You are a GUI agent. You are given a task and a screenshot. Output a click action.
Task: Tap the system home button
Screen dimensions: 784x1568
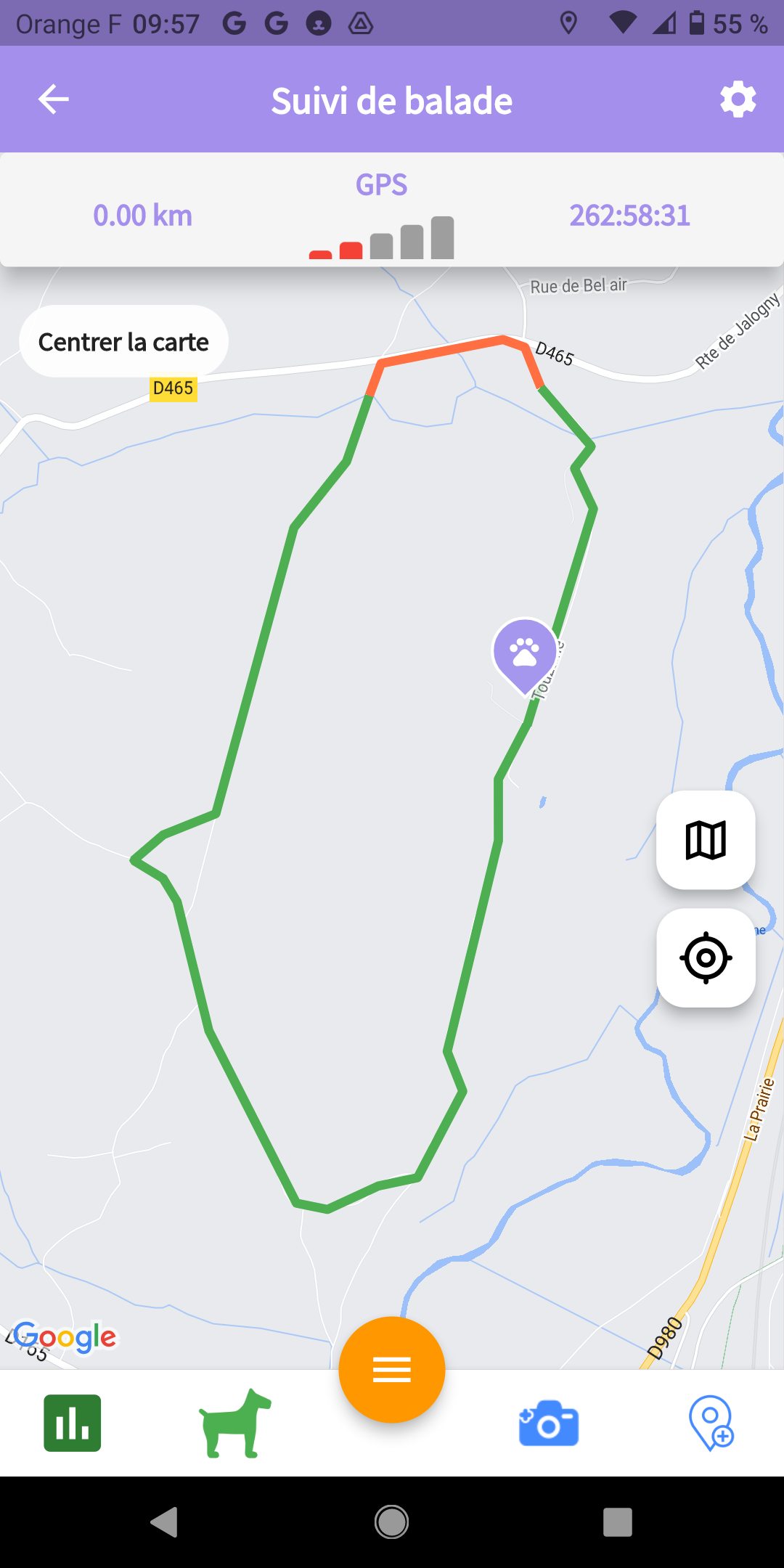pyautogui.click(x=392, y=1522)
